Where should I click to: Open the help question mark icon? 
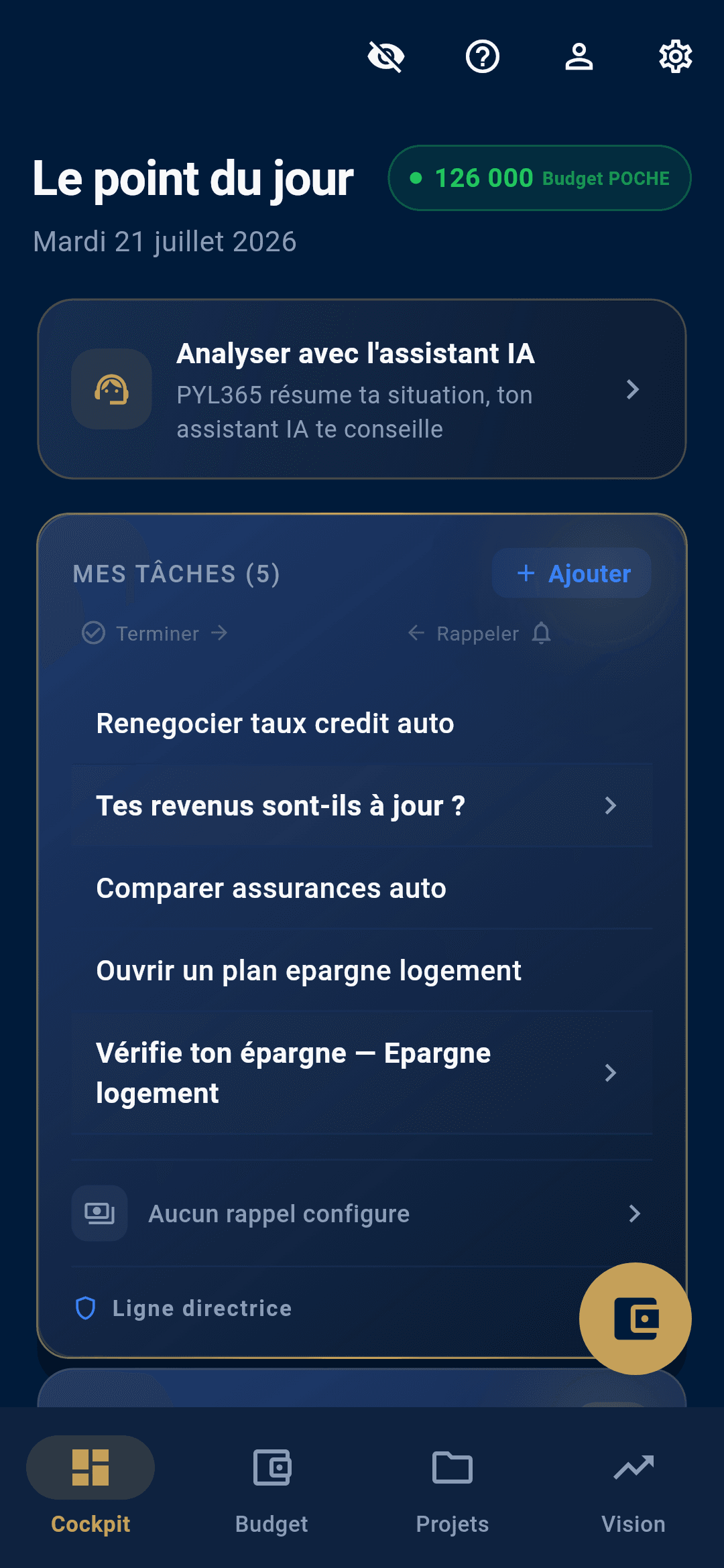coord(483,56)
